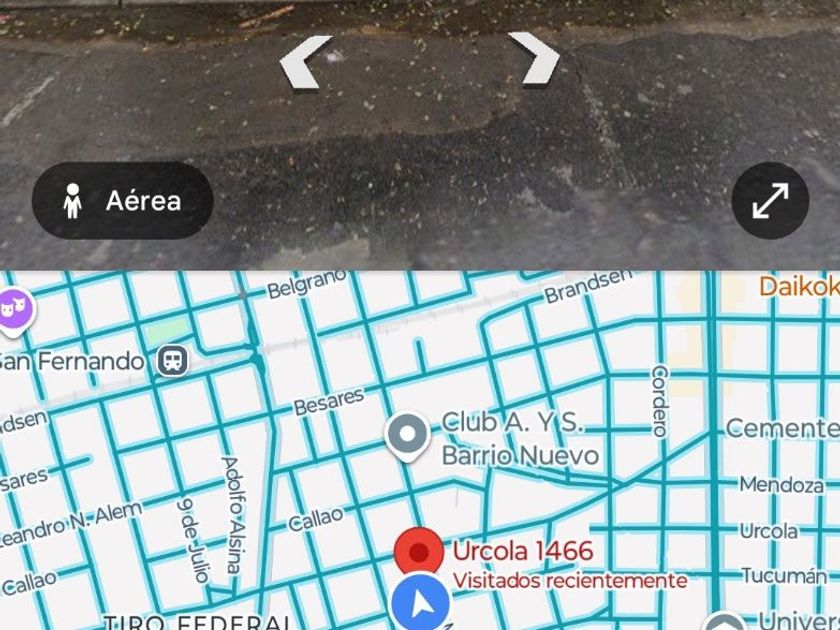Viewport: 840px width, 630px height.
Task: Move Street View to the left arrow
Action: point(305,62)
